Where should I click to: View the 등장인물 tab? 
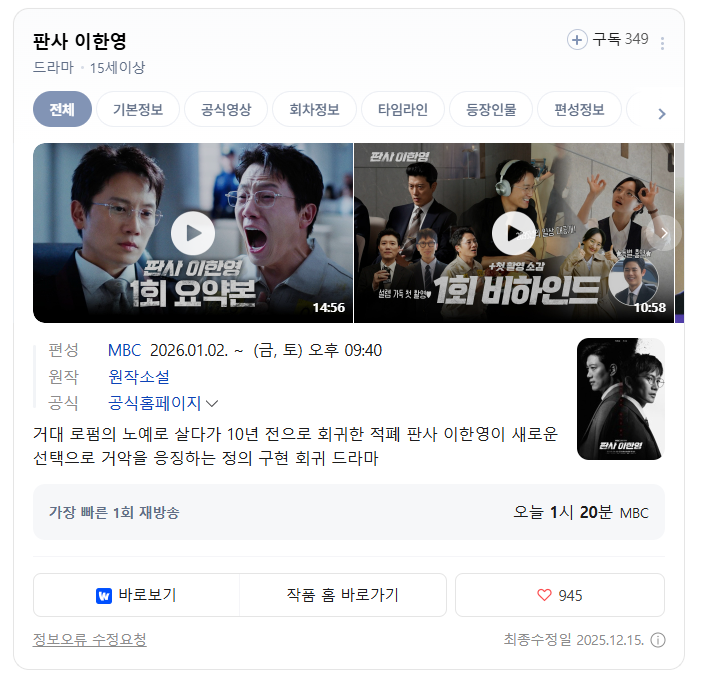tap(490, 110)
